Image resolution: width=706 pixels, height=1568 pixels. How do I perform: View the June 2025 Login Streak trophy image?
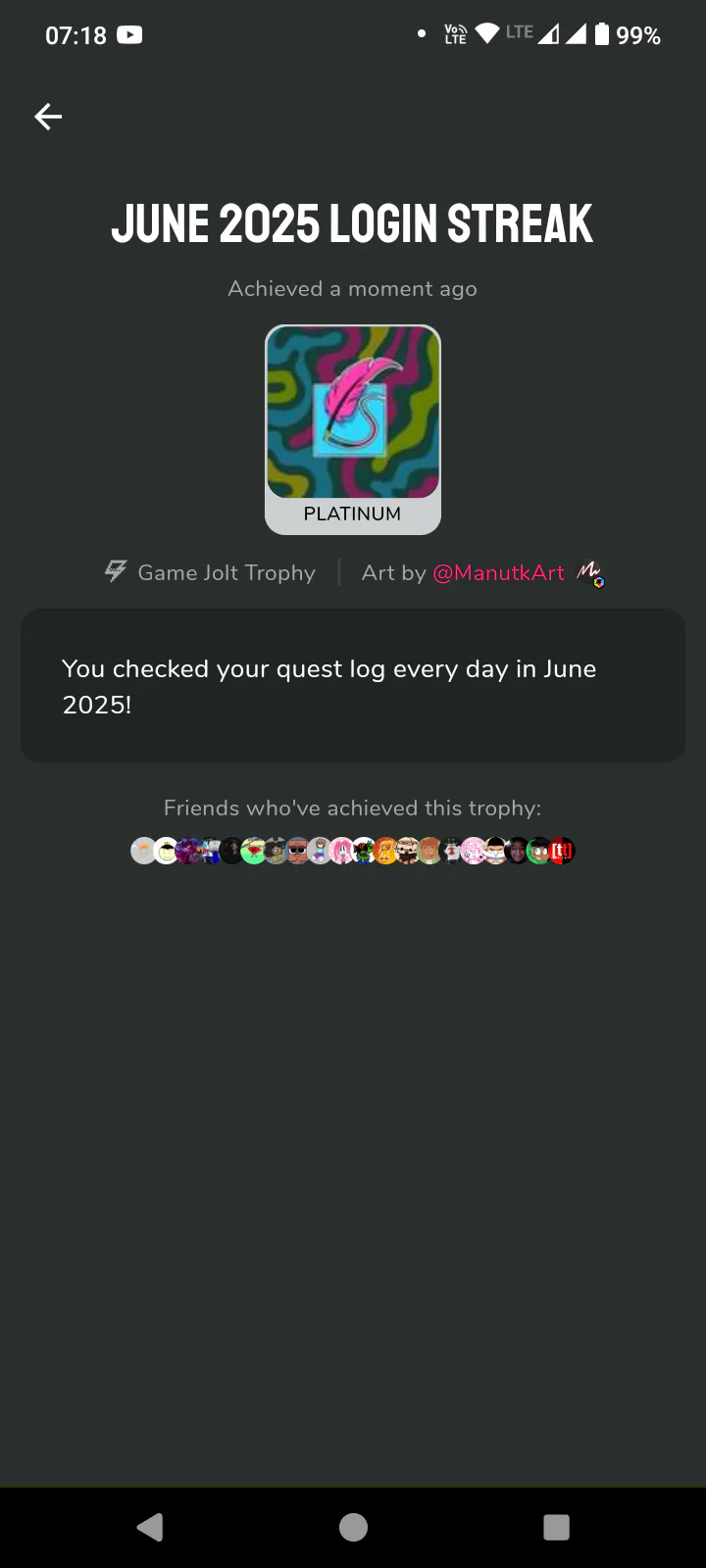353,429
